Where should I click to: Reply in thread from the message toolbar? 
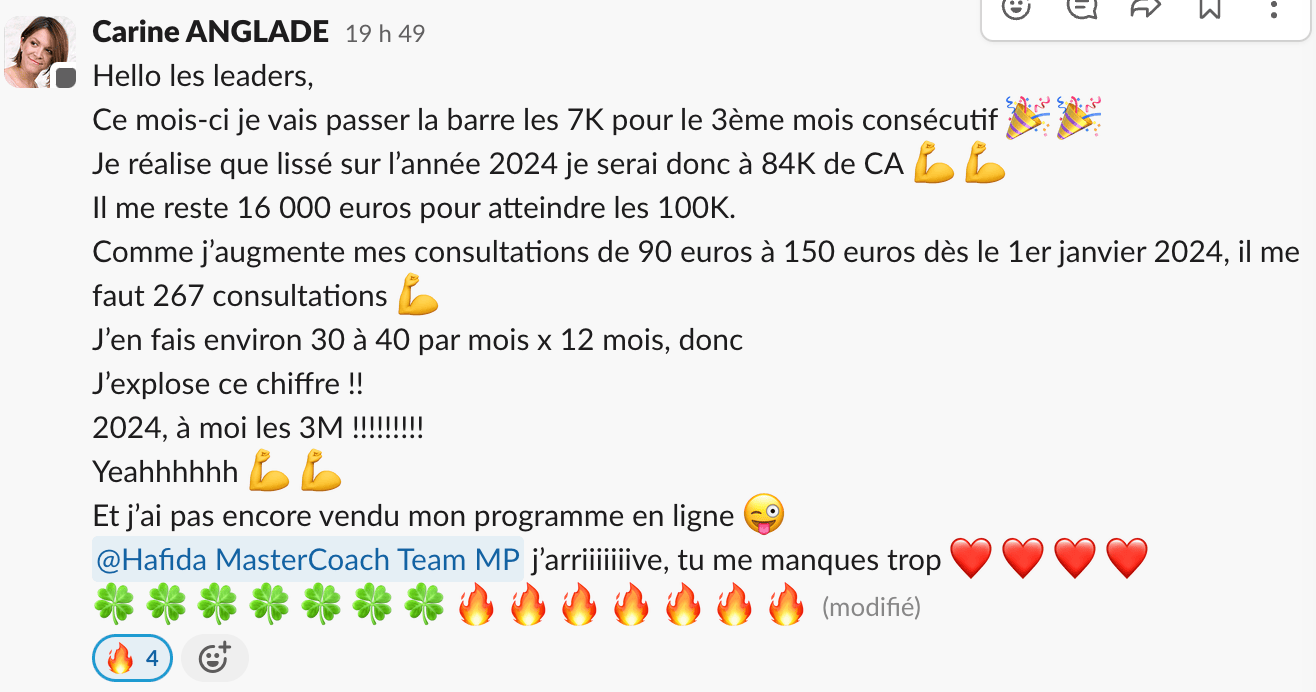pos(1081,9)
